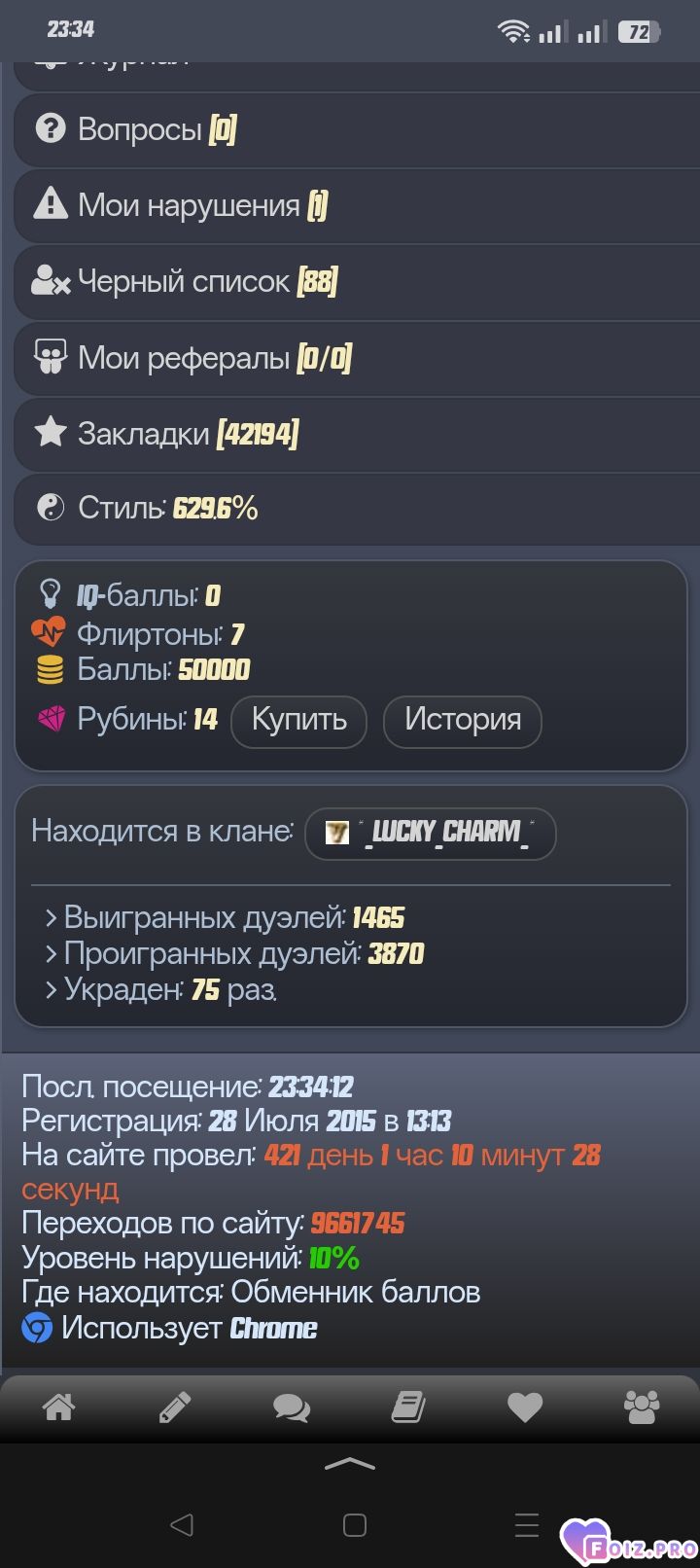Tap the pencil icon in bottom bar

click(175, 1407)
